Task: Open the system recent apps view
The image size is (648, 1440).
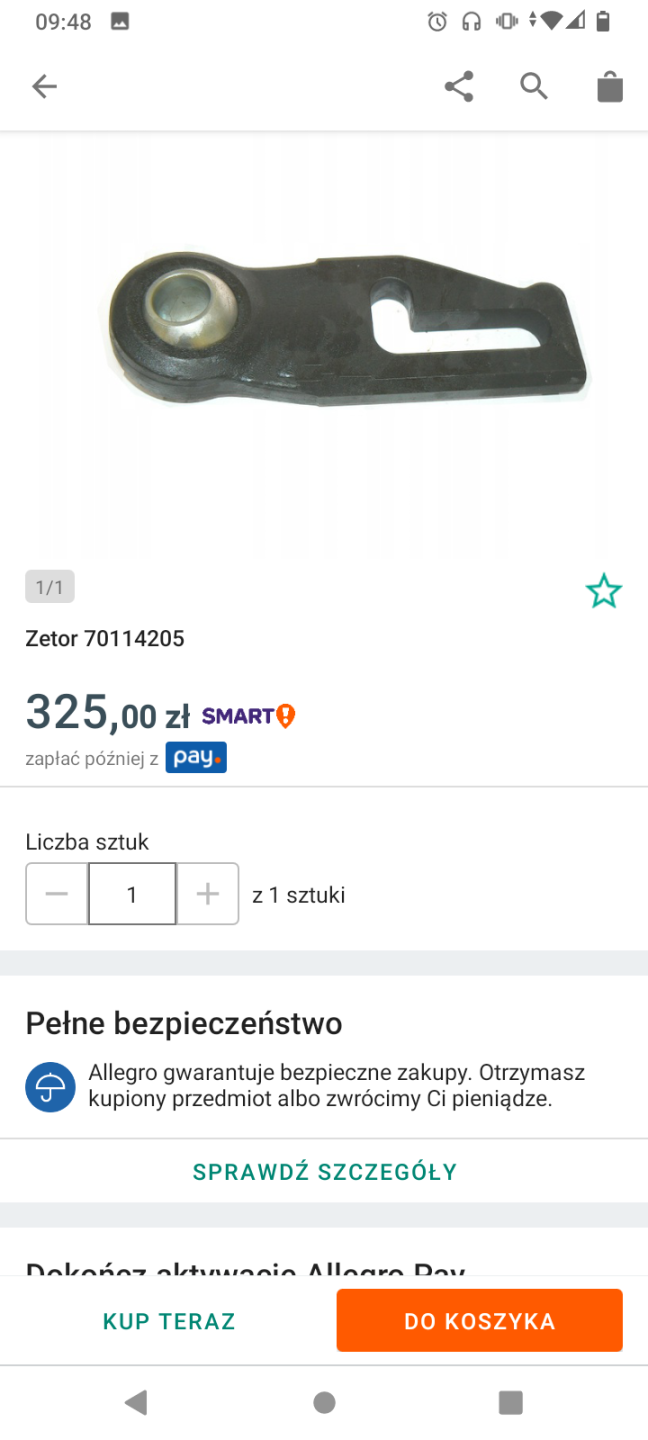Action: pos(511,1402)
